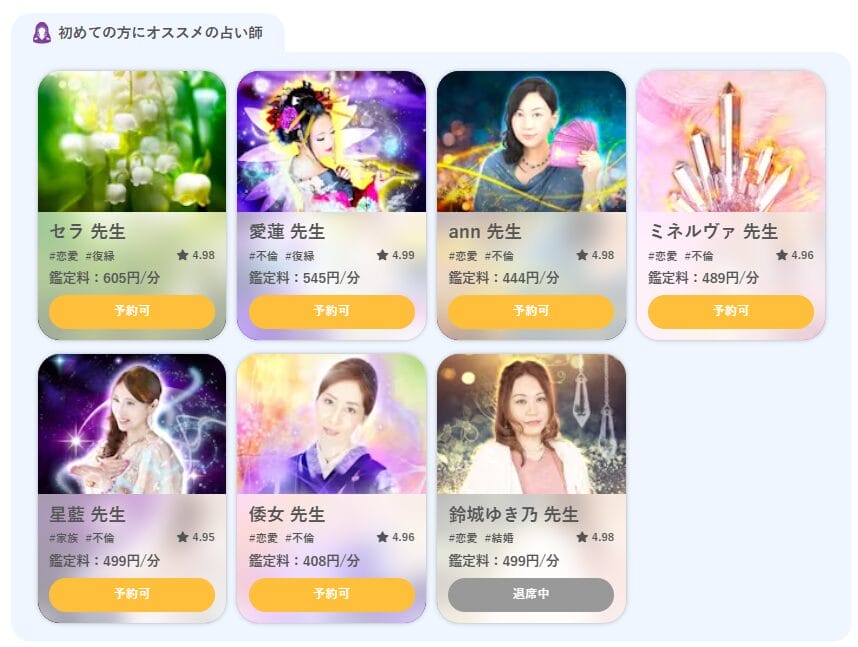Screen dimensions: 858x647
Task: View ann 先生's profile card
Action: [x=531, y=142]
